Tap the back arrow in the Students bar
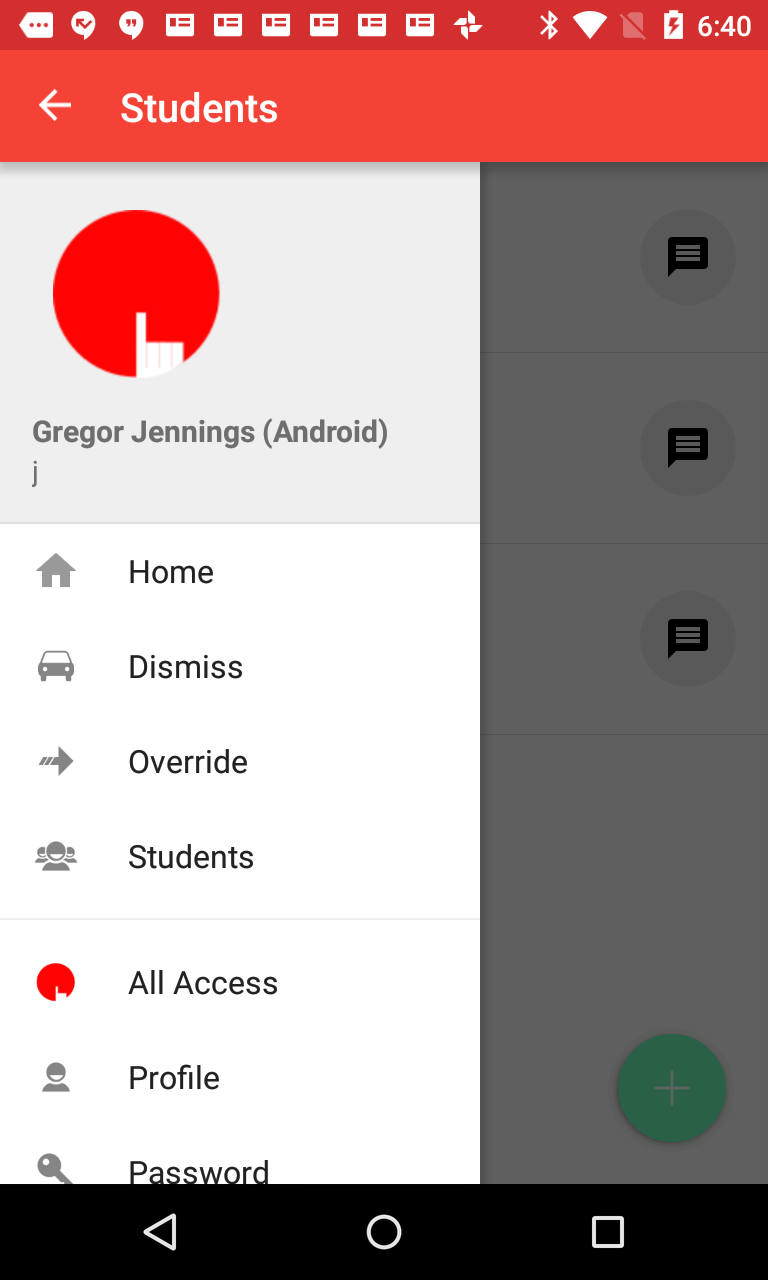 point(55,106)
